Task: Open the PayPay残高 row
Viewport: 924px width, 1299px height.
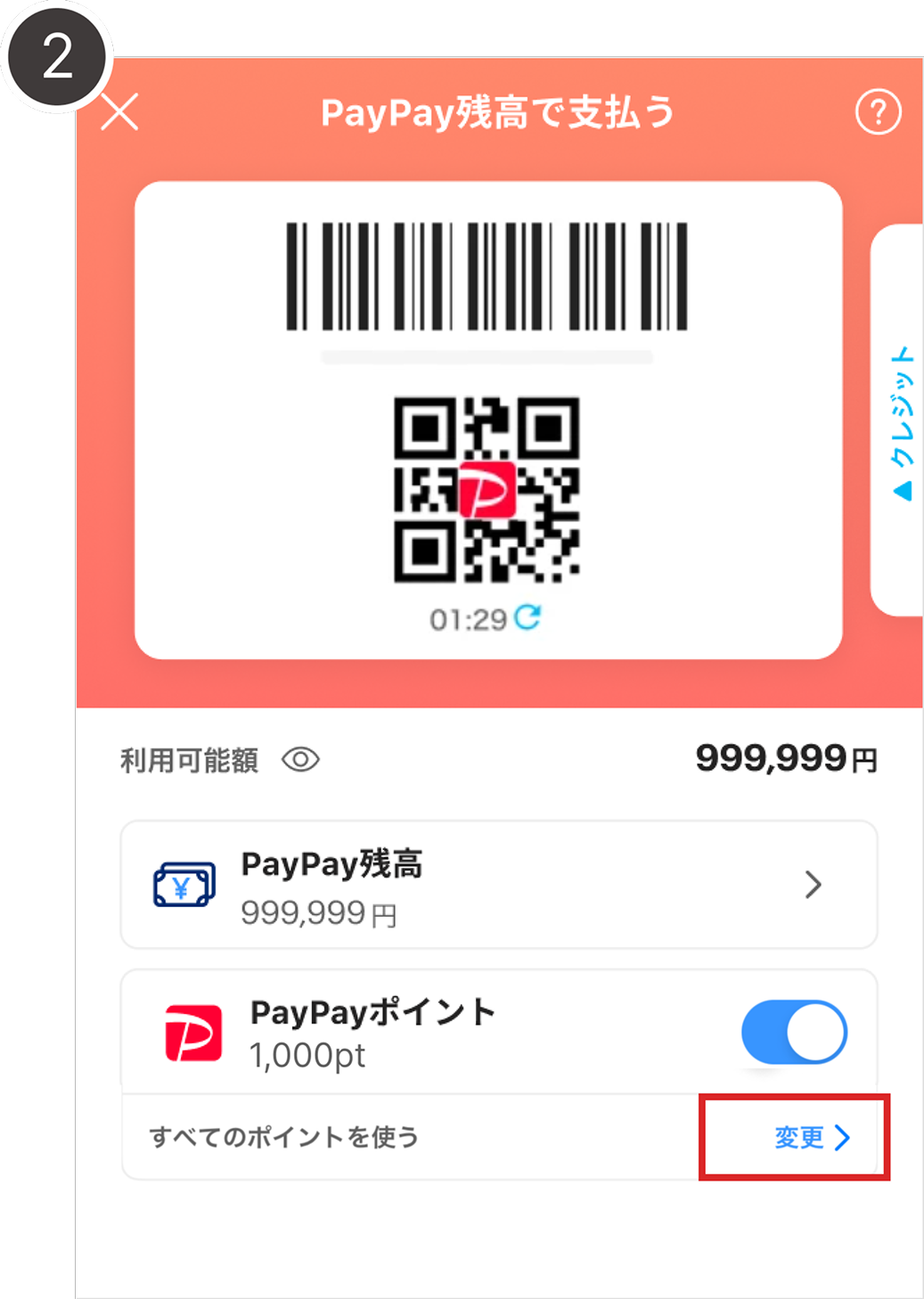Action: (x=499, y=885)
